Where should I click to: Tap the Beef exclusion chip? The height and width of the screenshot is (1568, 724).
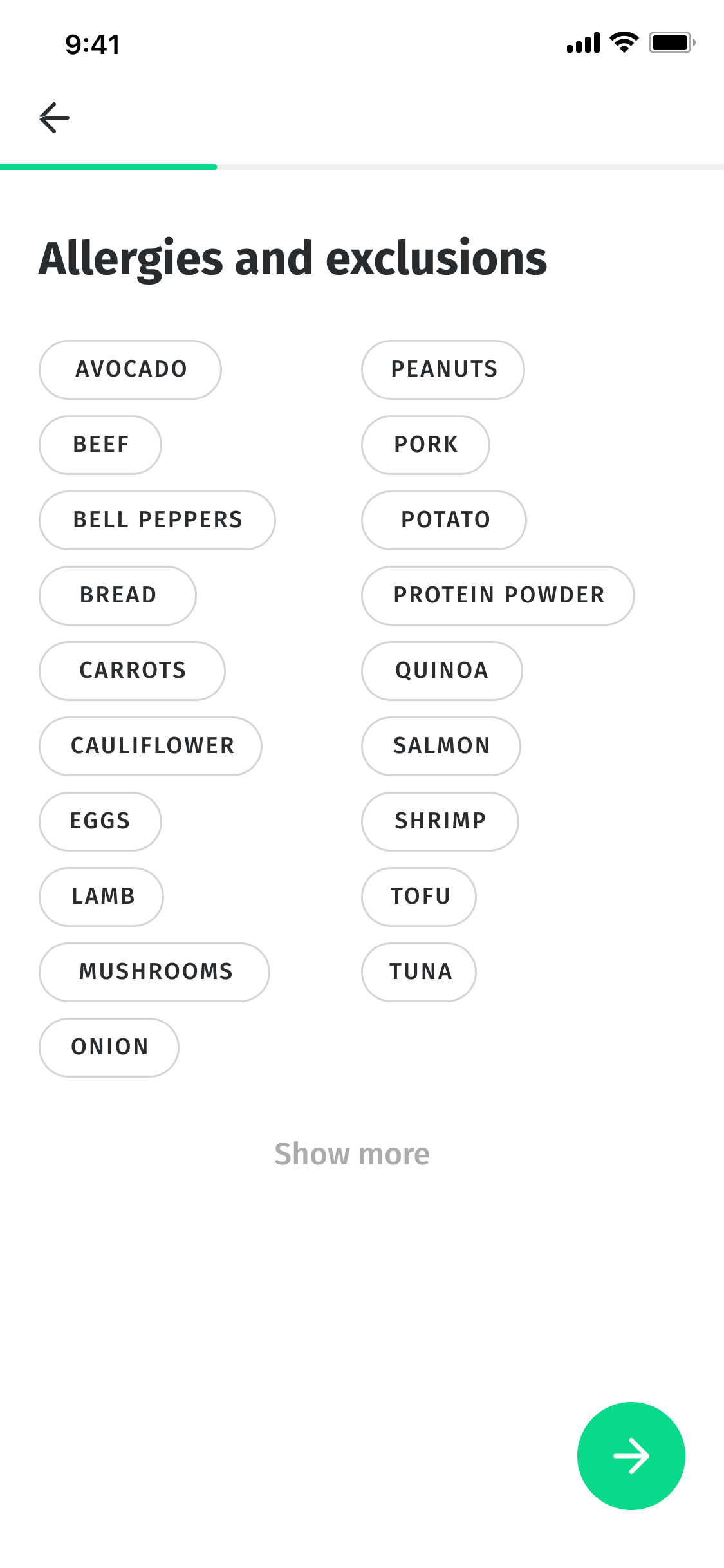(x=100, y=445)
